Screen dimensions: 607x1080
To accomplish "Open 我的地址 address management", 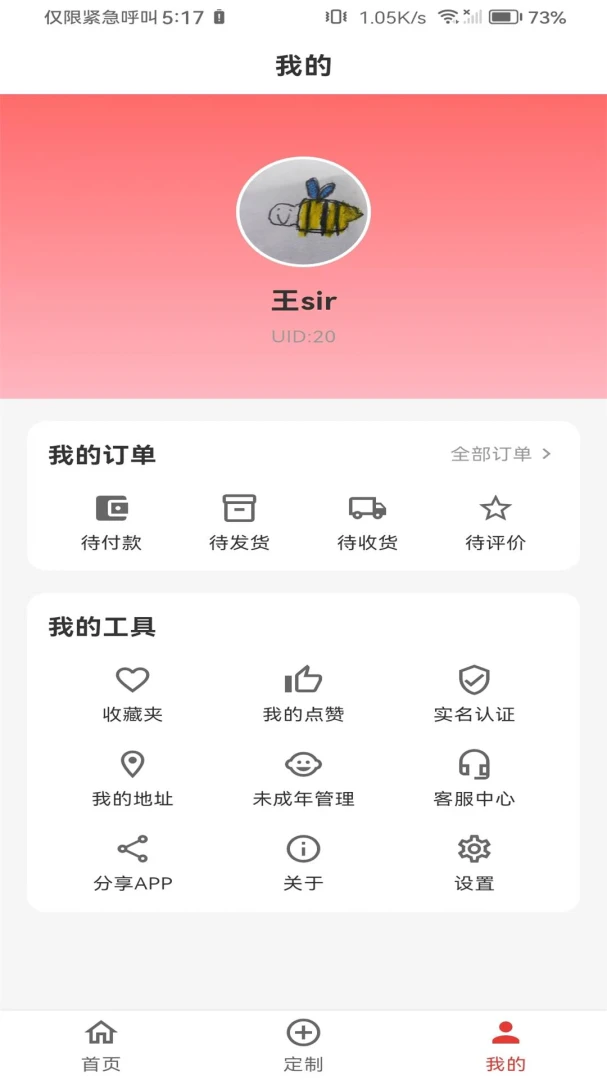I will point(132,780).
